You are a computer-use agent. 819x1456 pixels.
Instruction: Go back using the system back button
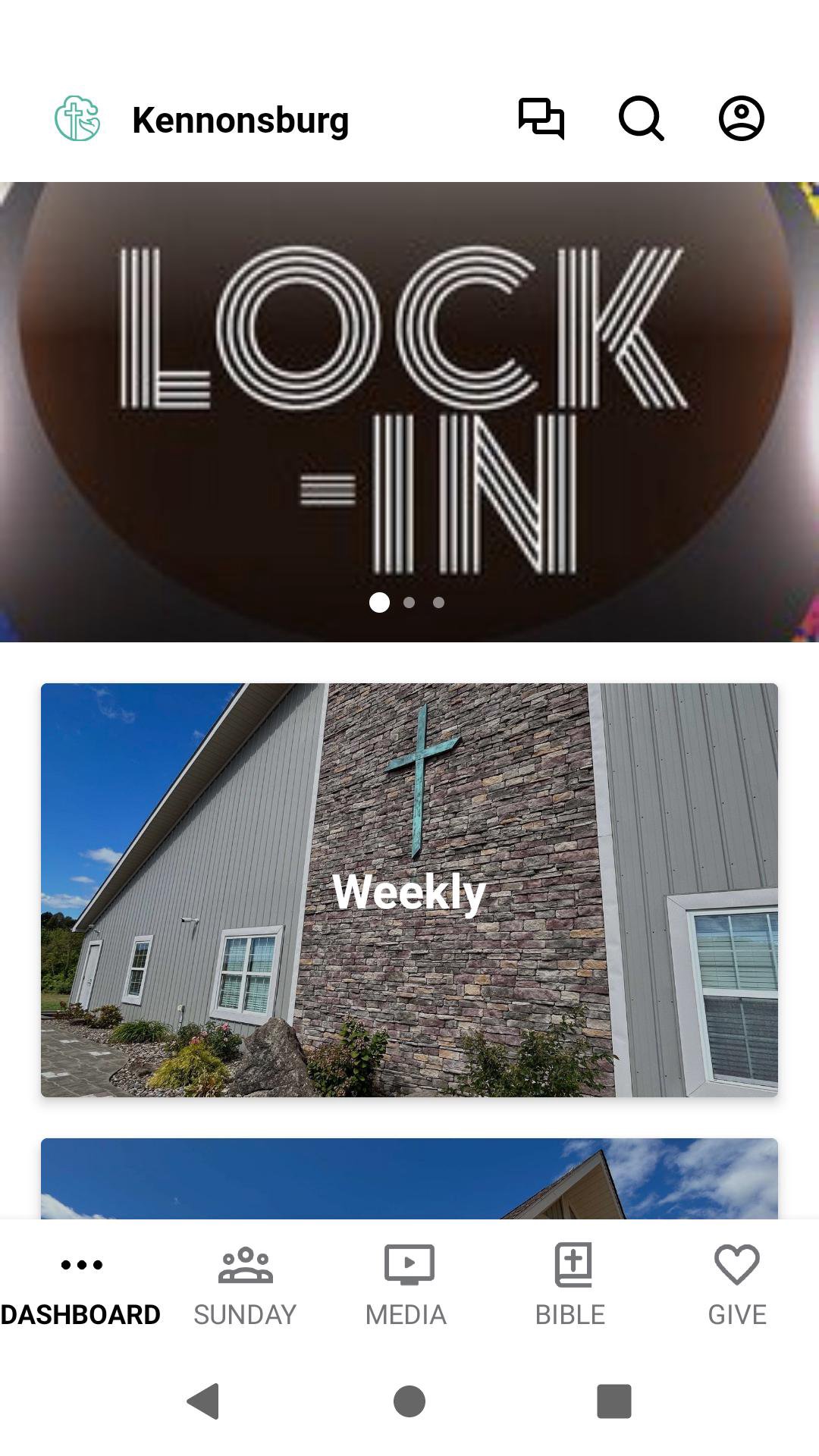203,1401
